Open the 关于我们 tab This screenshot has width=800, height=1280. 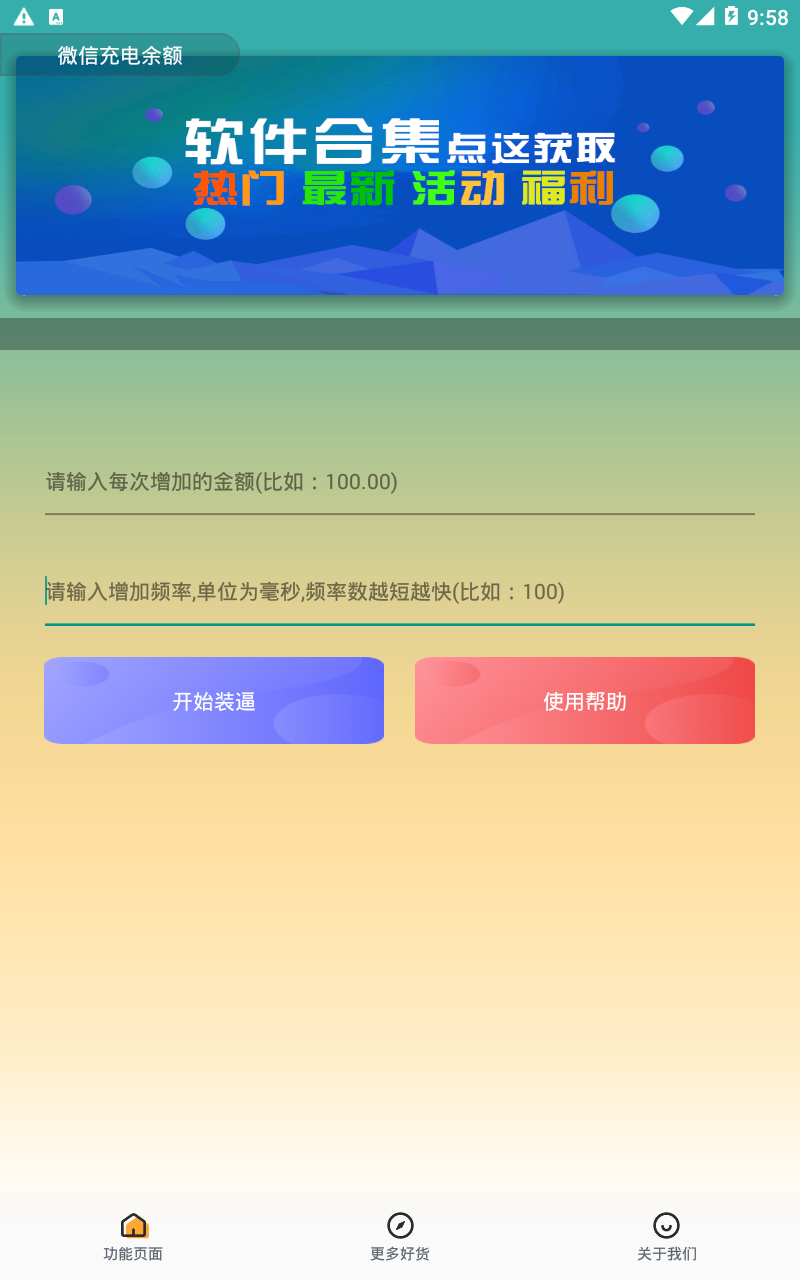[x=667, y=1237]
